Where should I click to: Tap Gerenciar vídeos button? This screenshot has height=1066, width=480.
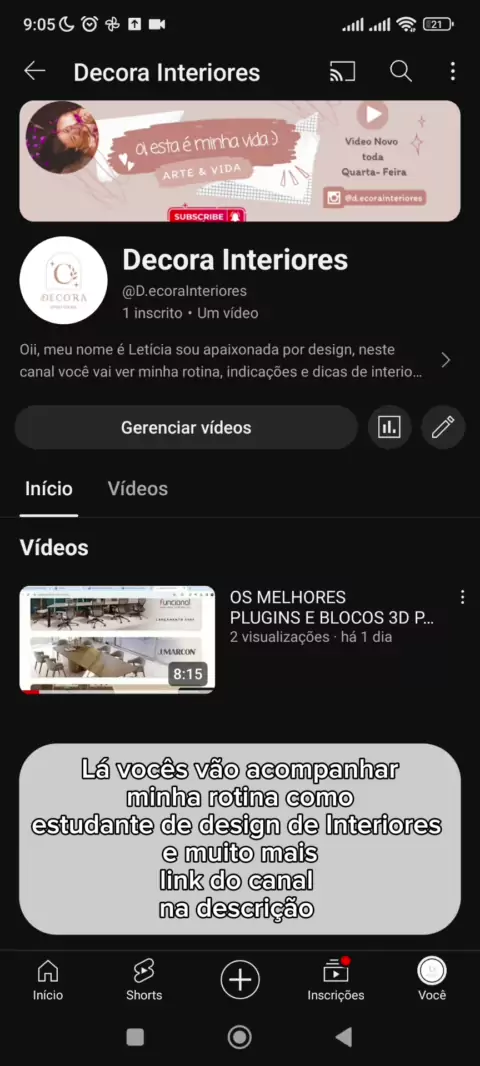tap(186, 428)
